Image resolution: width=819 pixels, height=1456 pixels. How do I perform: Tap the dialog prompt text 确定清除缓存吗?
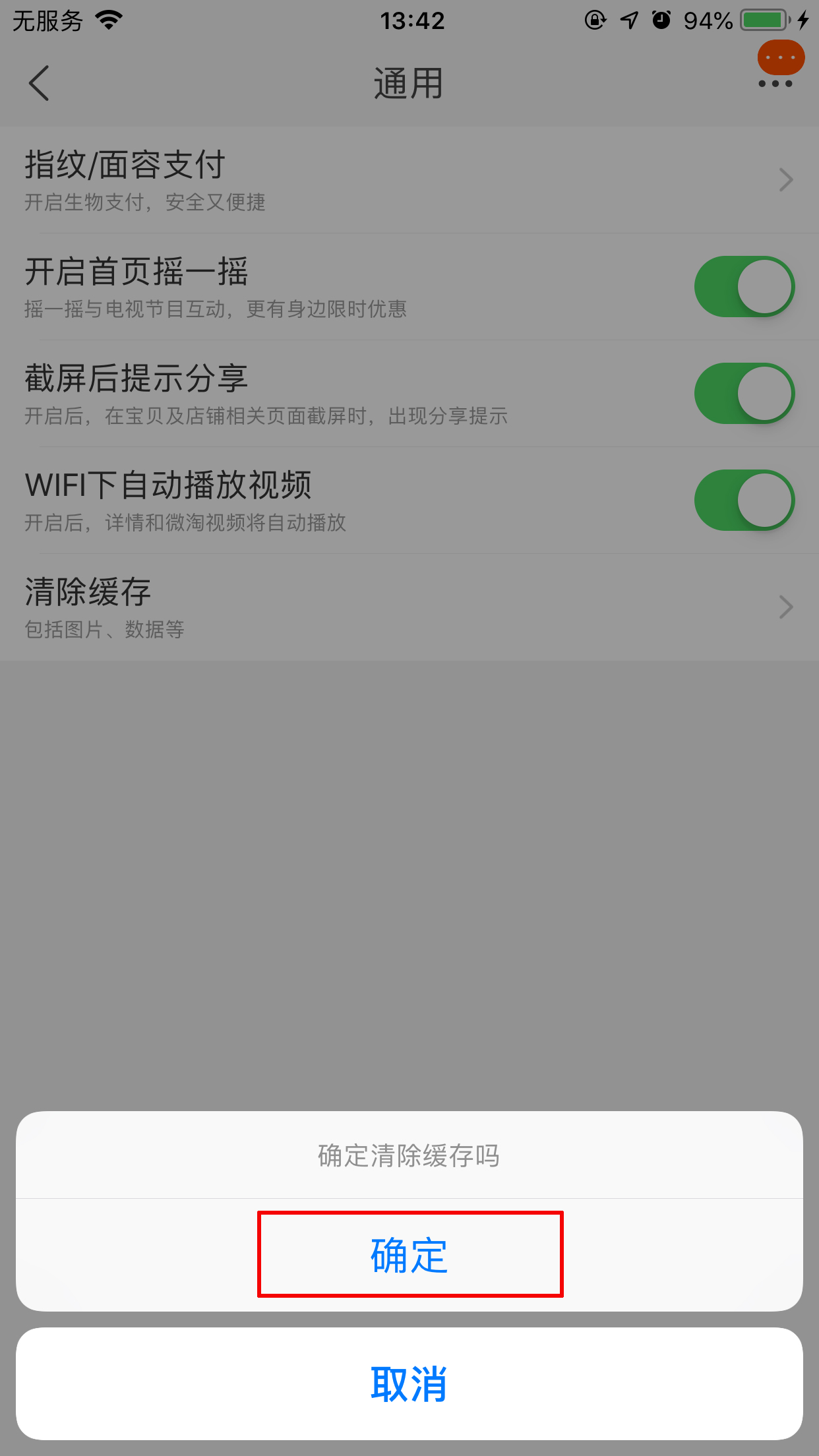pos(409,1155)
